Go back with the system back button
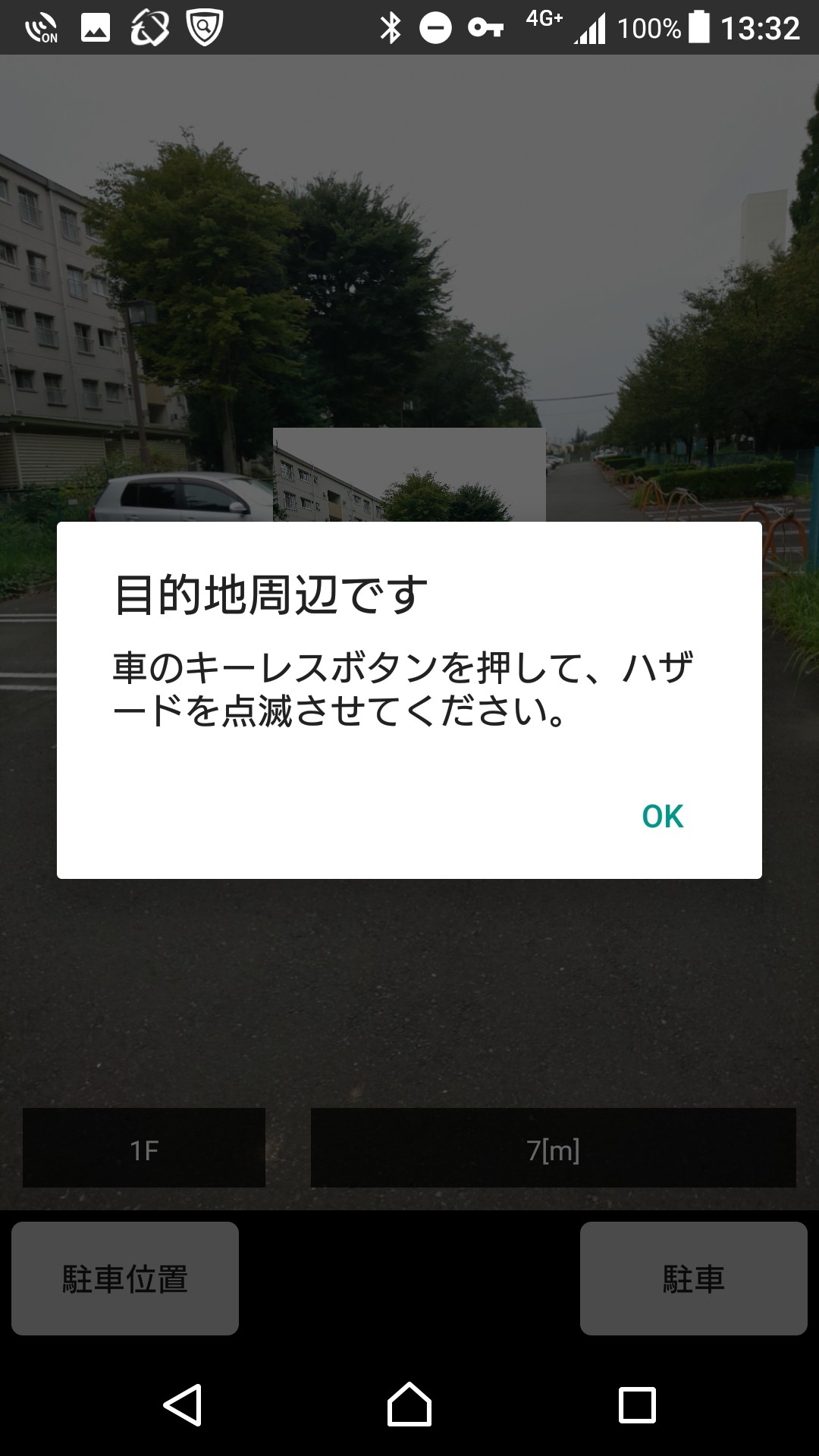 [x=183, y=1405]
